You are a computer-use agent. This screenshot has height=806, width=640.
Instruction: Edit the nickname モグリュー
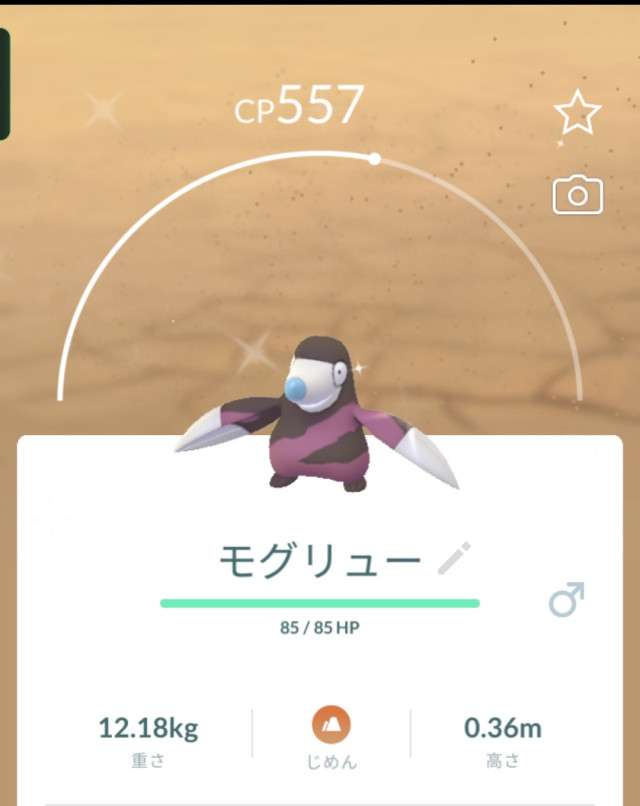click(453, 560)
